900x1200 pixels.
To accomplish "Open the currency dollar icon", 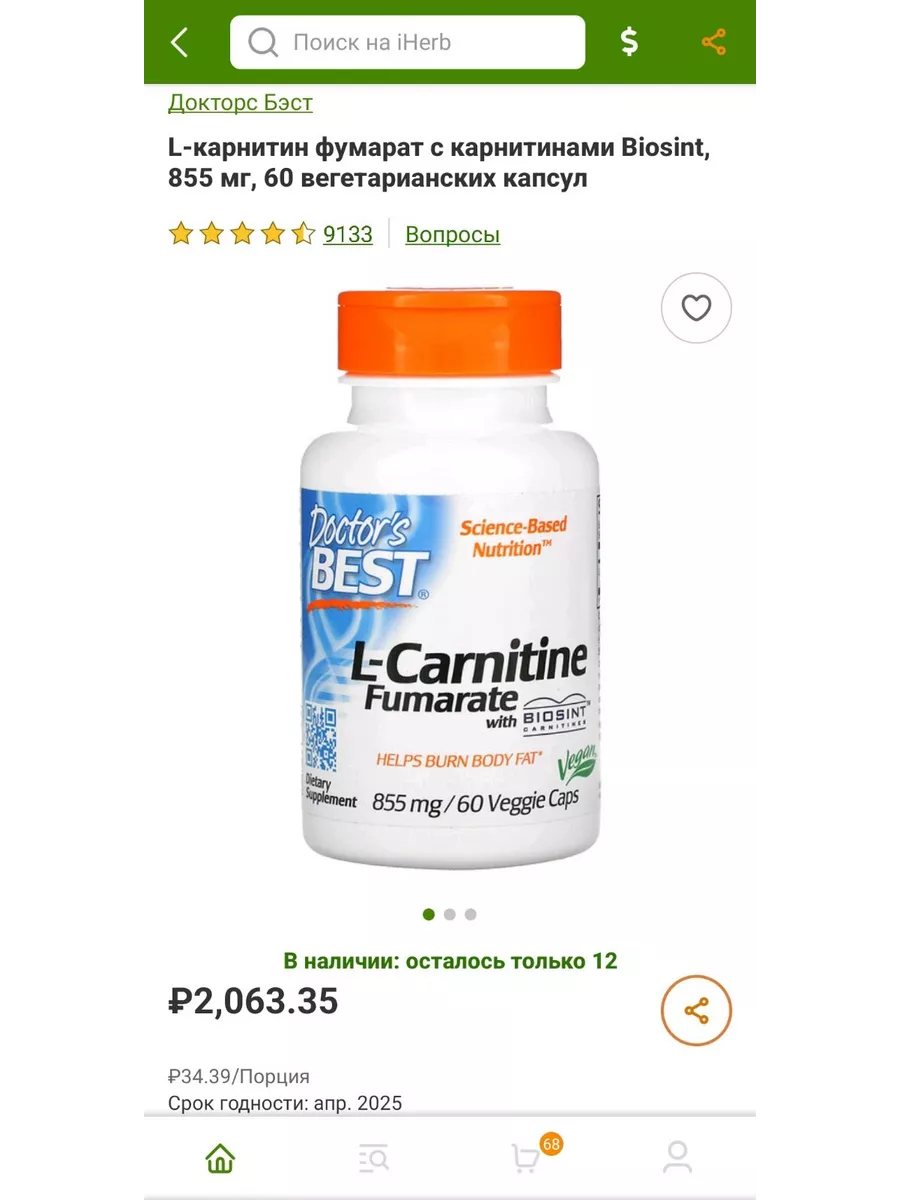I will tap(629, 42).
